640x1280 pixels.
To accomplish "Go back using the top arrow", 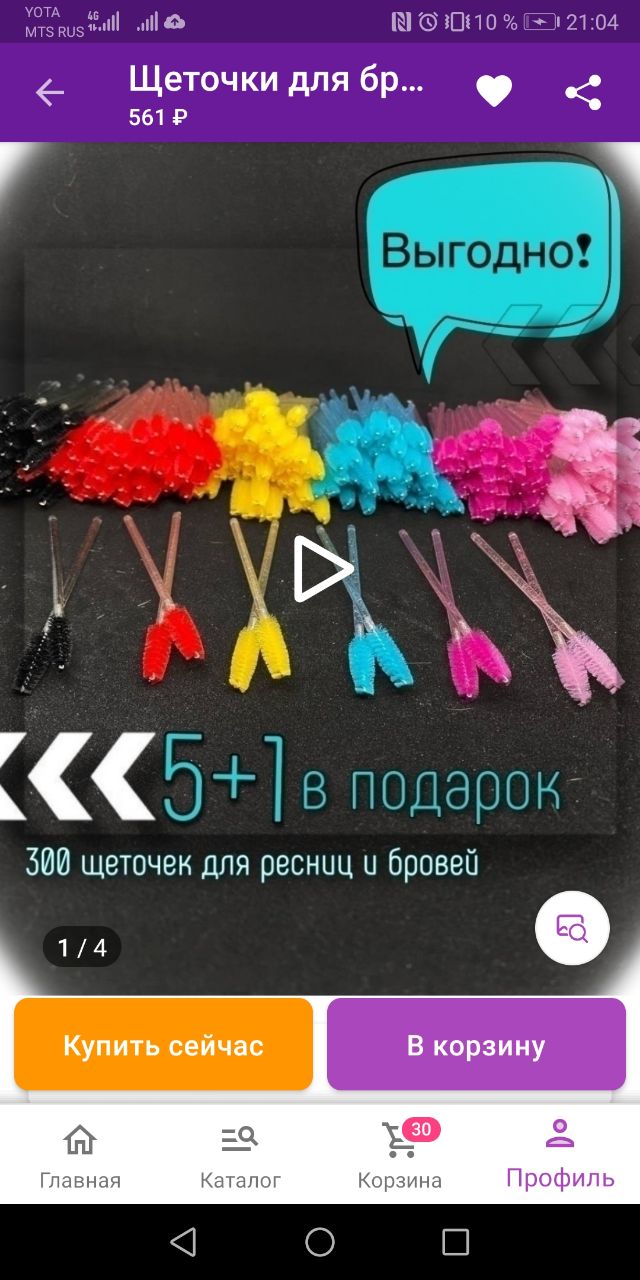I will click(49, 93).
